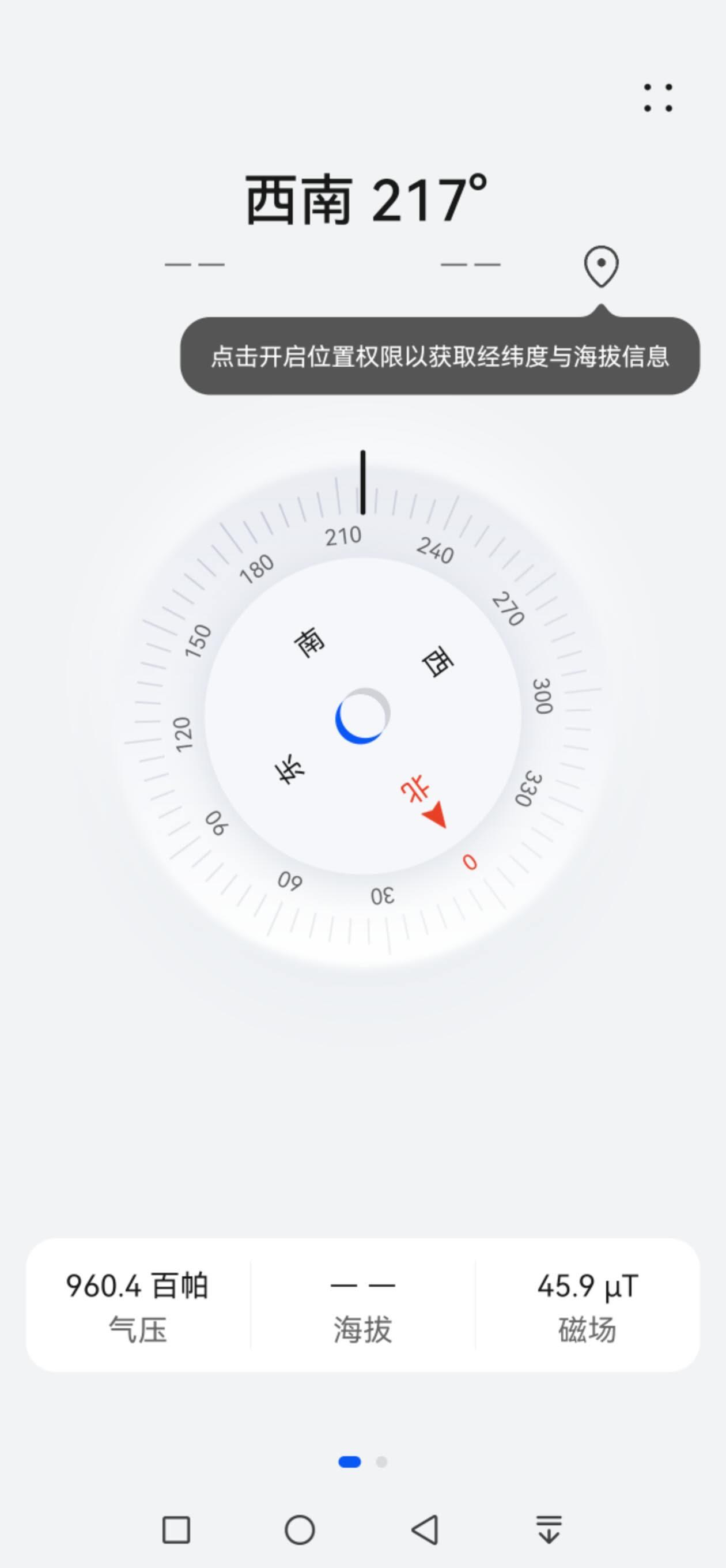Screen dimensions: 726x1568
Task: Tap the location permission tooltip bubble
Action: pyautogui.click(x=440, y=356)
